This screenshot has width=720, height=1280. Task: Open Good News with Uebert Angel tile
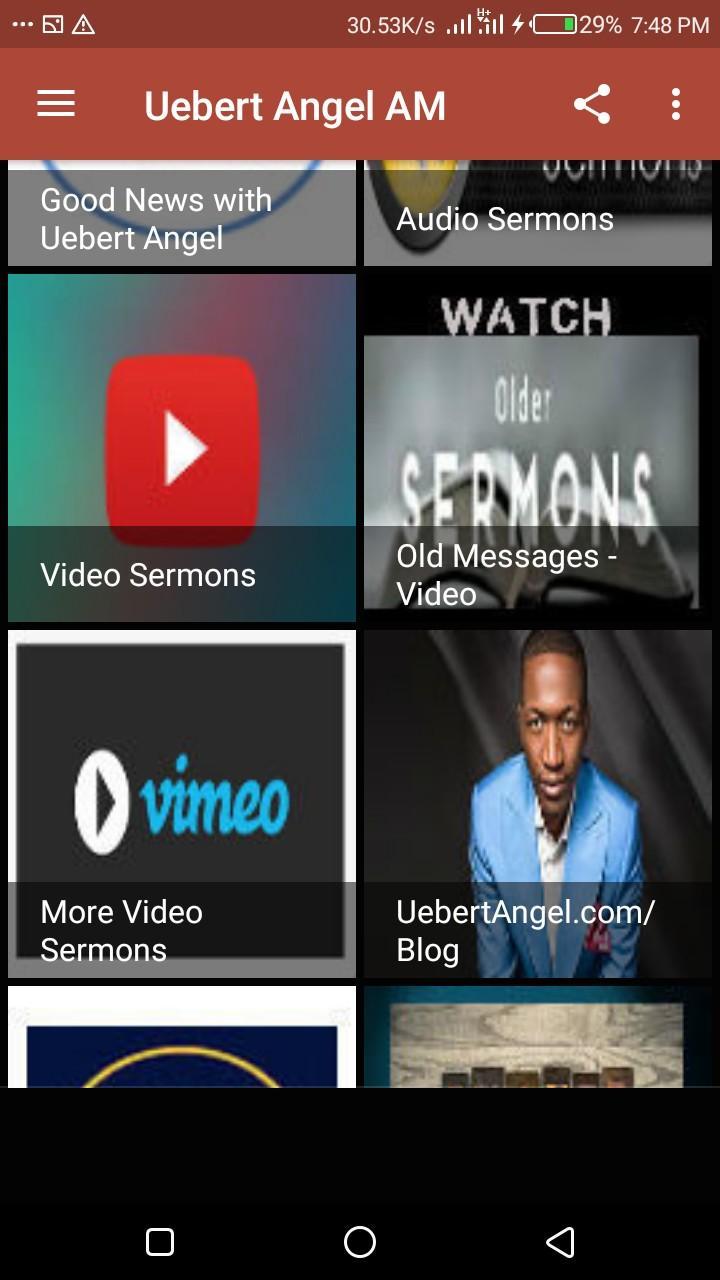(x=182, y=215)
